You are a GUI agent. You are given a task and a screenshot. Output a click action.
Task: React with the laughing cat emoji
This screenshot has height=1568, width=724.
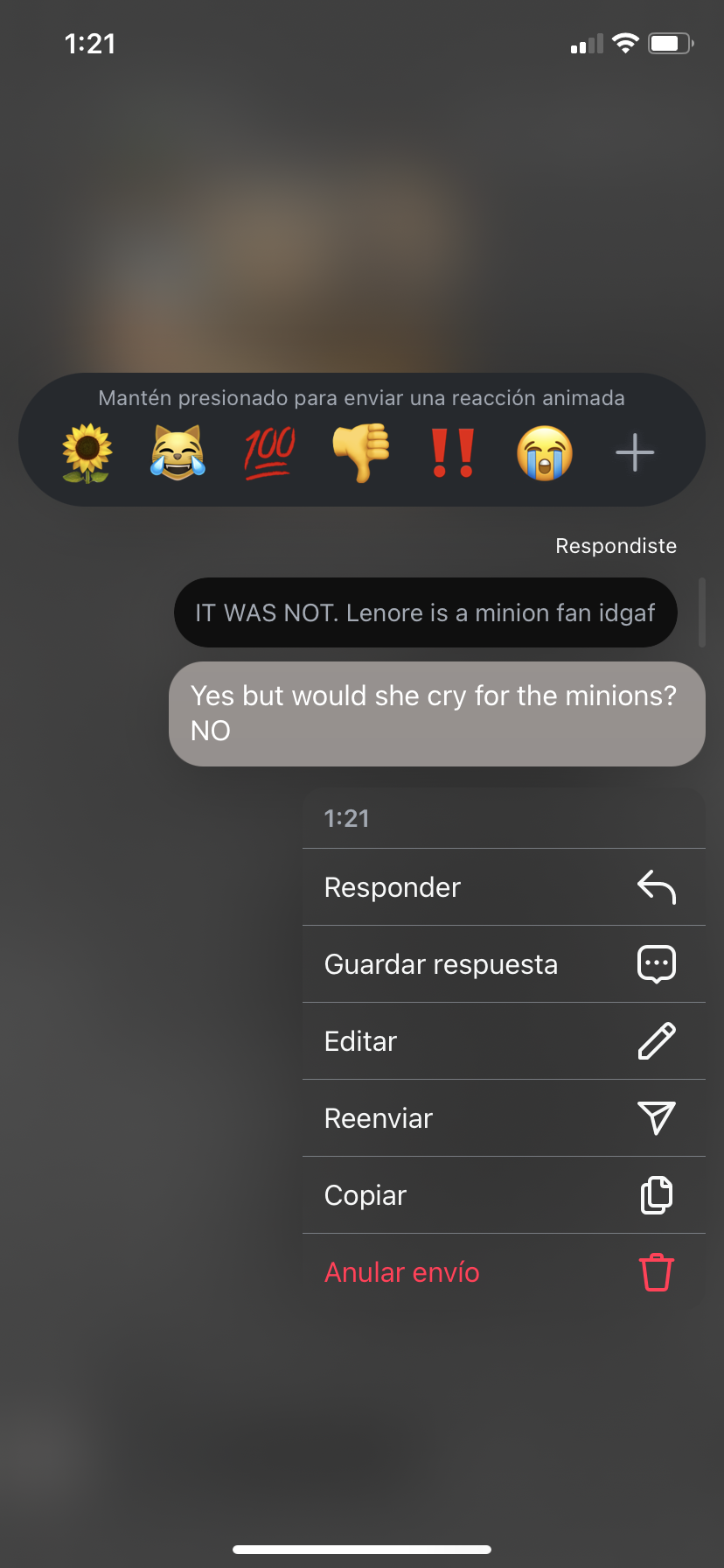coord(178,453)
